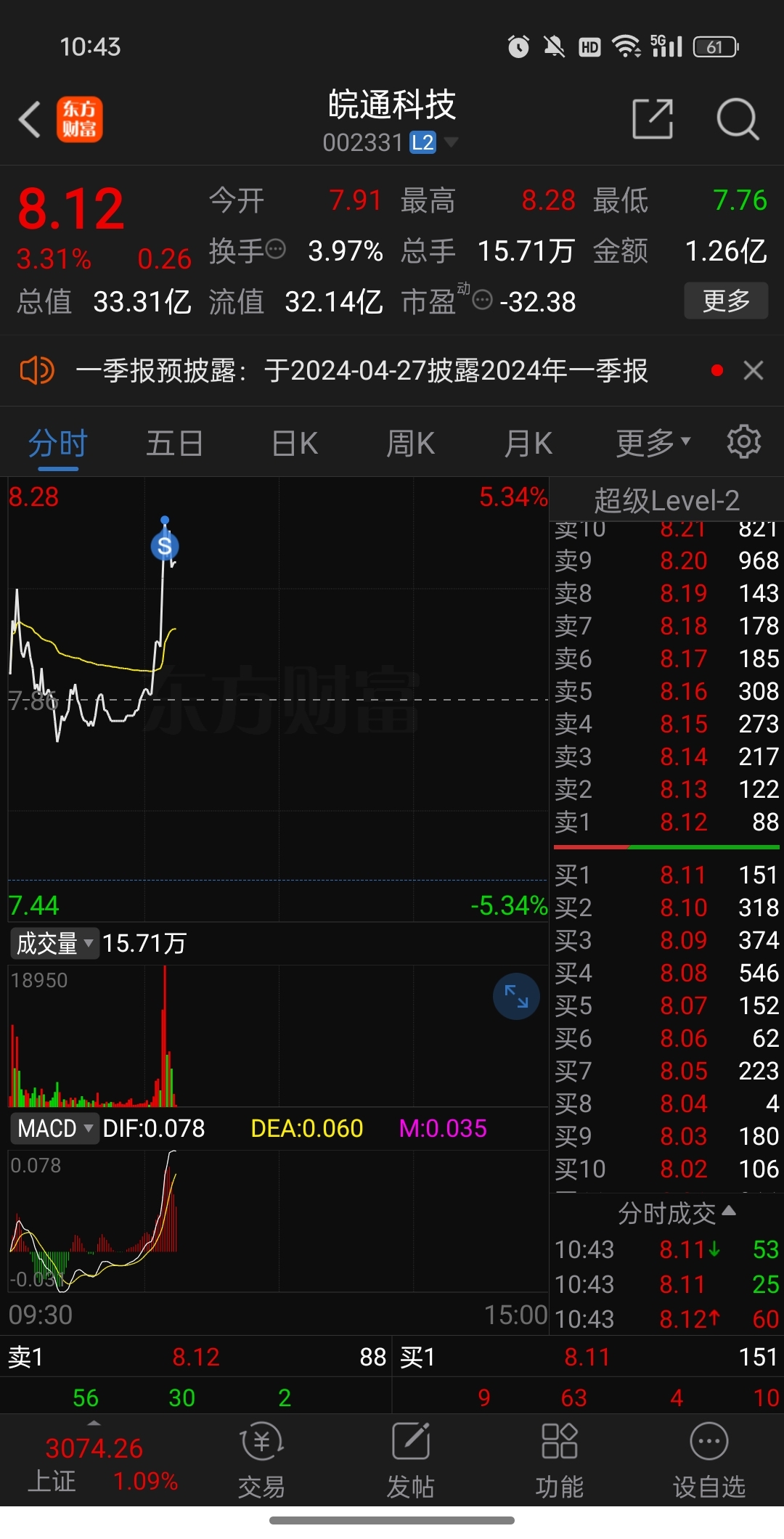
Task: Go back using the top-left arrow
Action: pyautogui.click(x=30, y=120)
